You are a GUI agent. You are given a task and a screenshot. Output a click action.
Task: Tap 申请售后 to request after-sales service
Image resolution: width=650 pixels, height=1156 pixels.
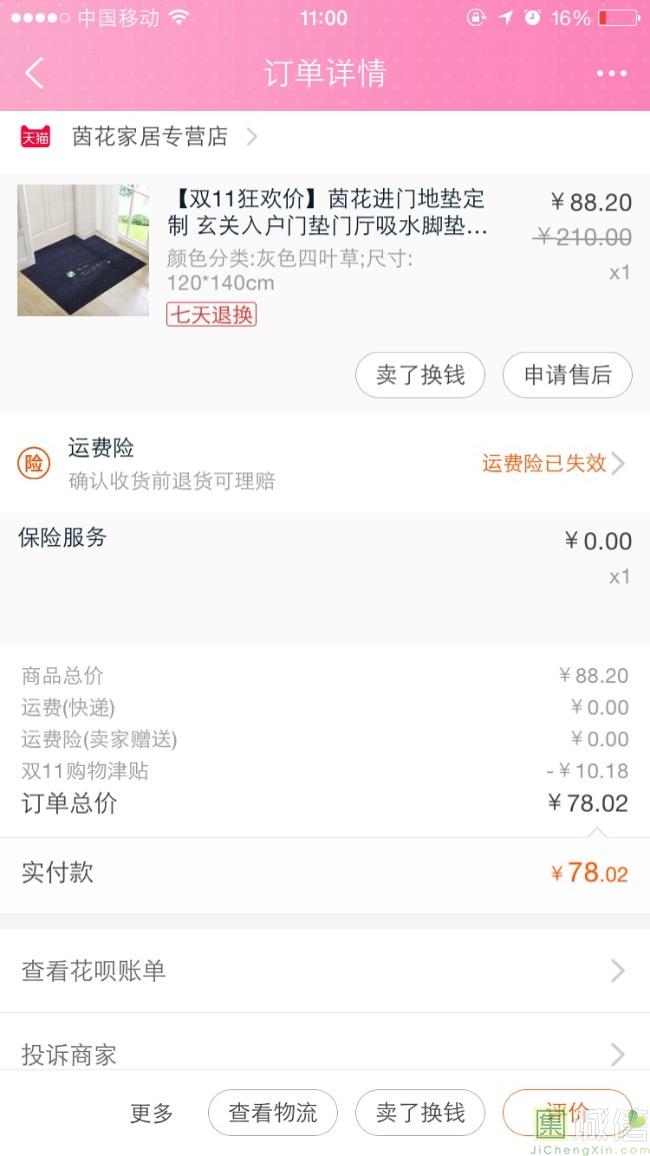567,375
